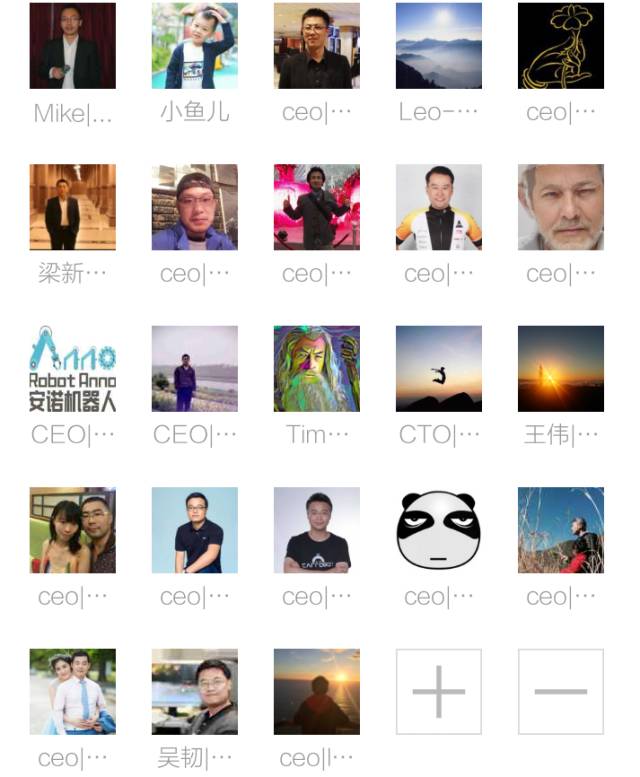640x777 pixels.
Task: Open 小鱼儿's member profile
Action: coord(194,46)
